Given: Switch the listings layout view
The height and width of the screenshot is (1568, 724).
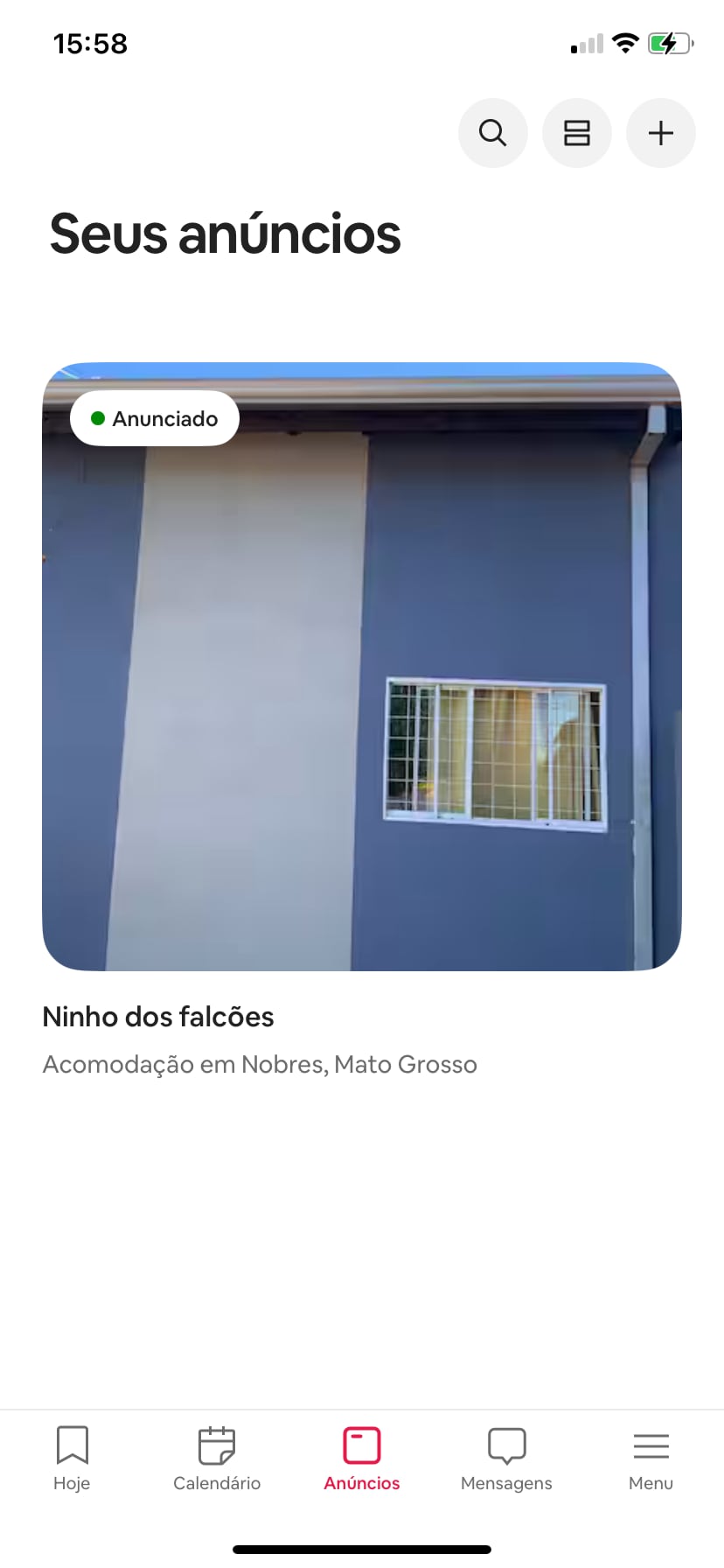Looking at the screenshot, I should point(577,133).
